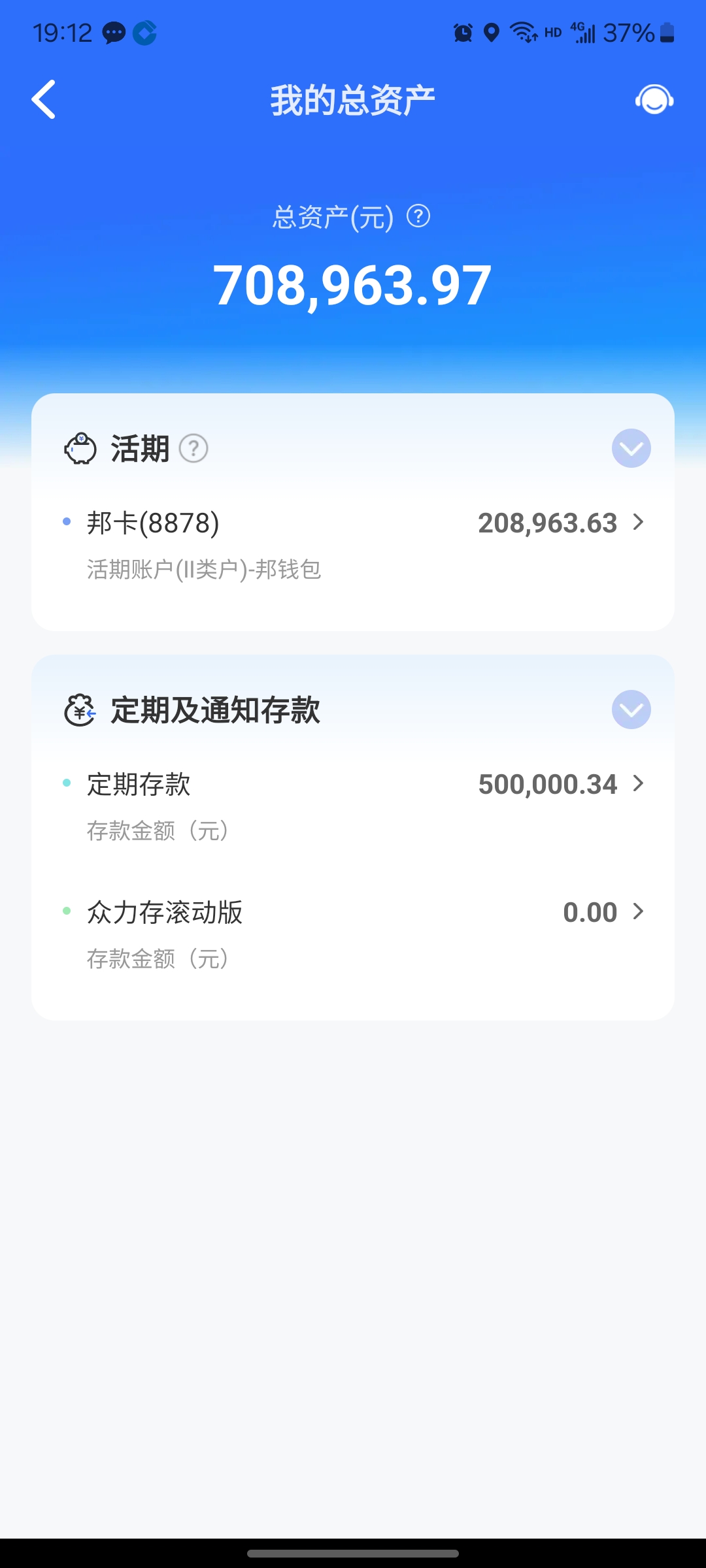Image resolution: width=706 pixels, height=1568 pixels.
Task: Collapse the 定期及通知存款 section
Action: point(631,710)
